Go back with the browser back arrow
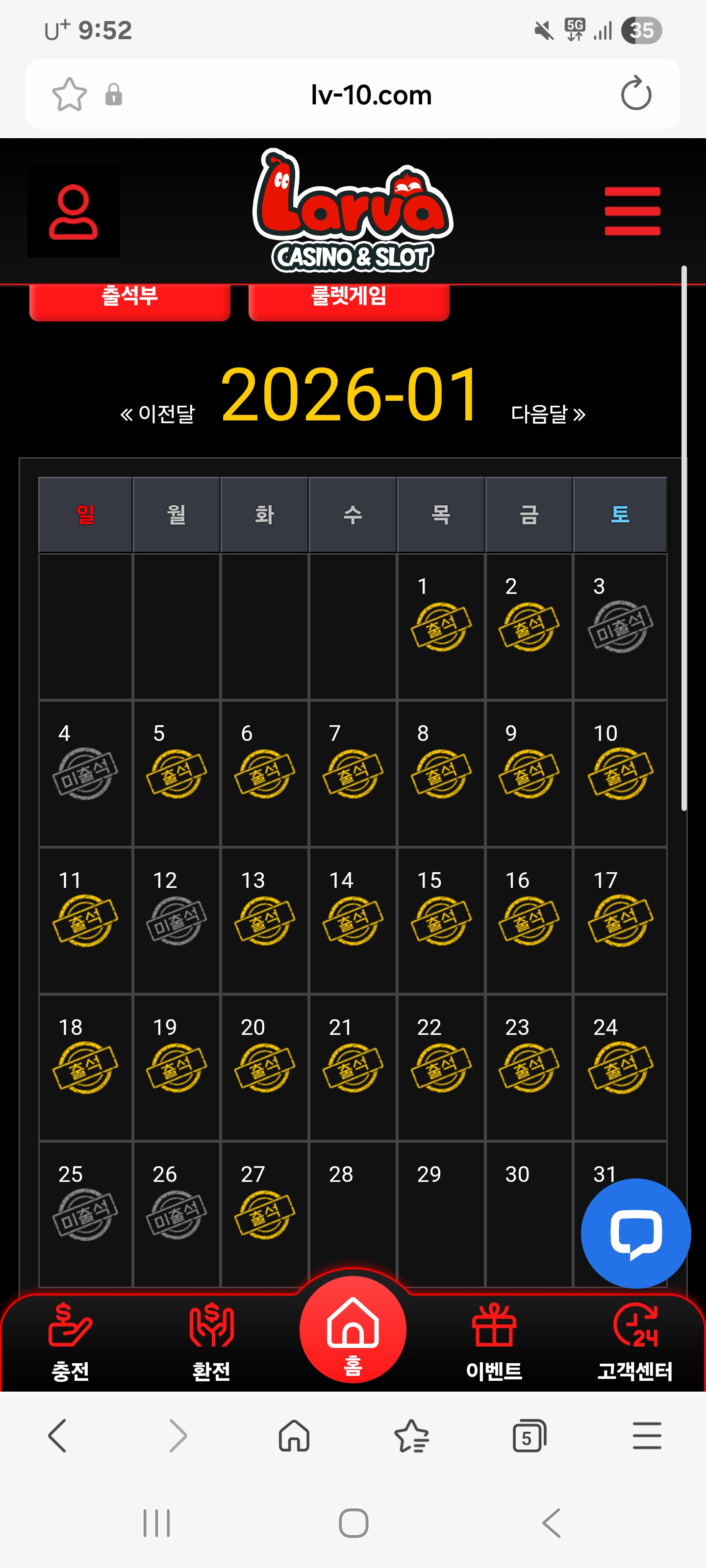 pos(57,1436)
